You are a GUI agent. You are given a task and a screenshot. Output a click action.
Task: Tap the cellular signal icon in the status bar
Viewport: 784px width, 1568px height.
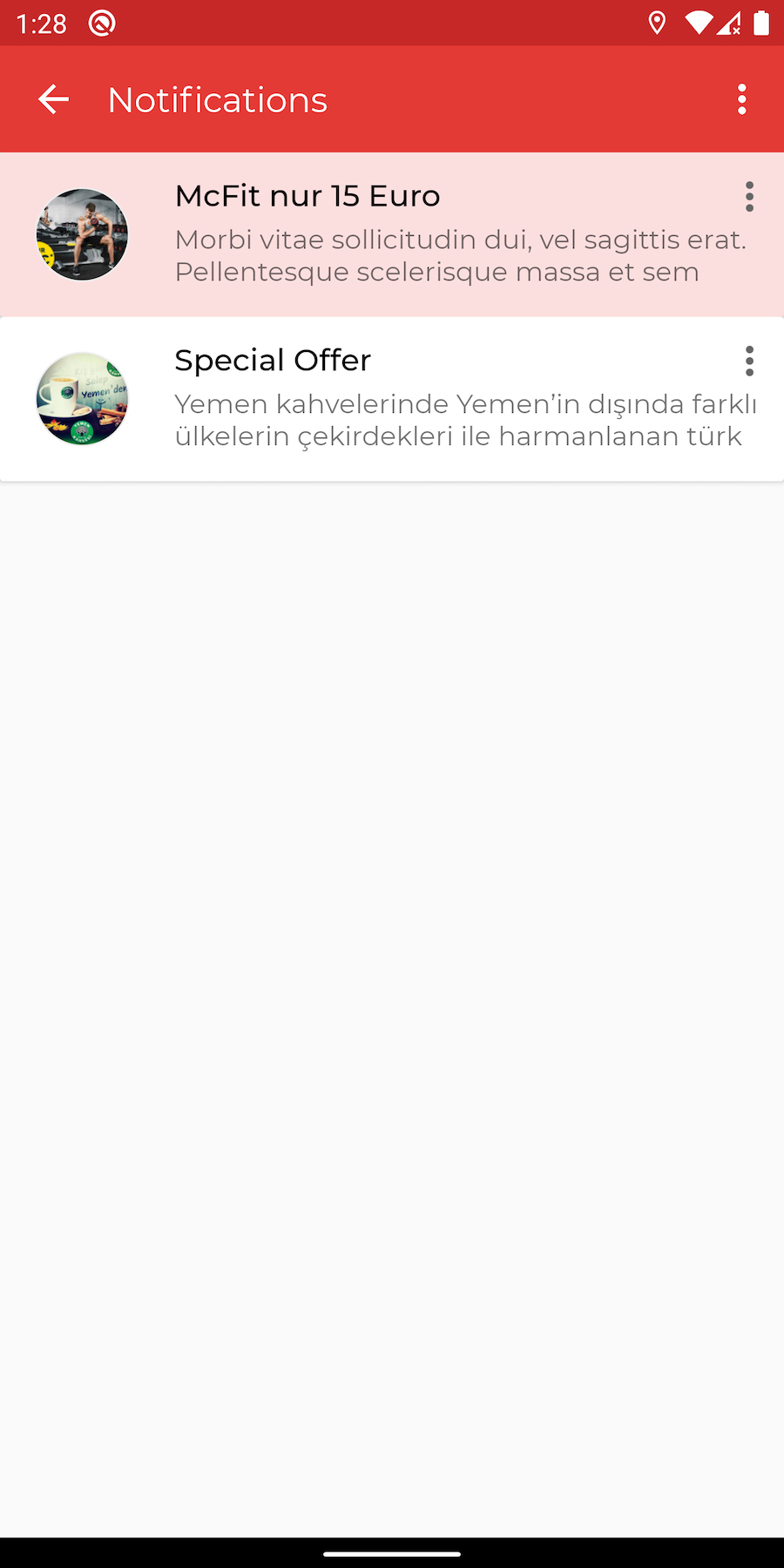click(x=728, y=23)
